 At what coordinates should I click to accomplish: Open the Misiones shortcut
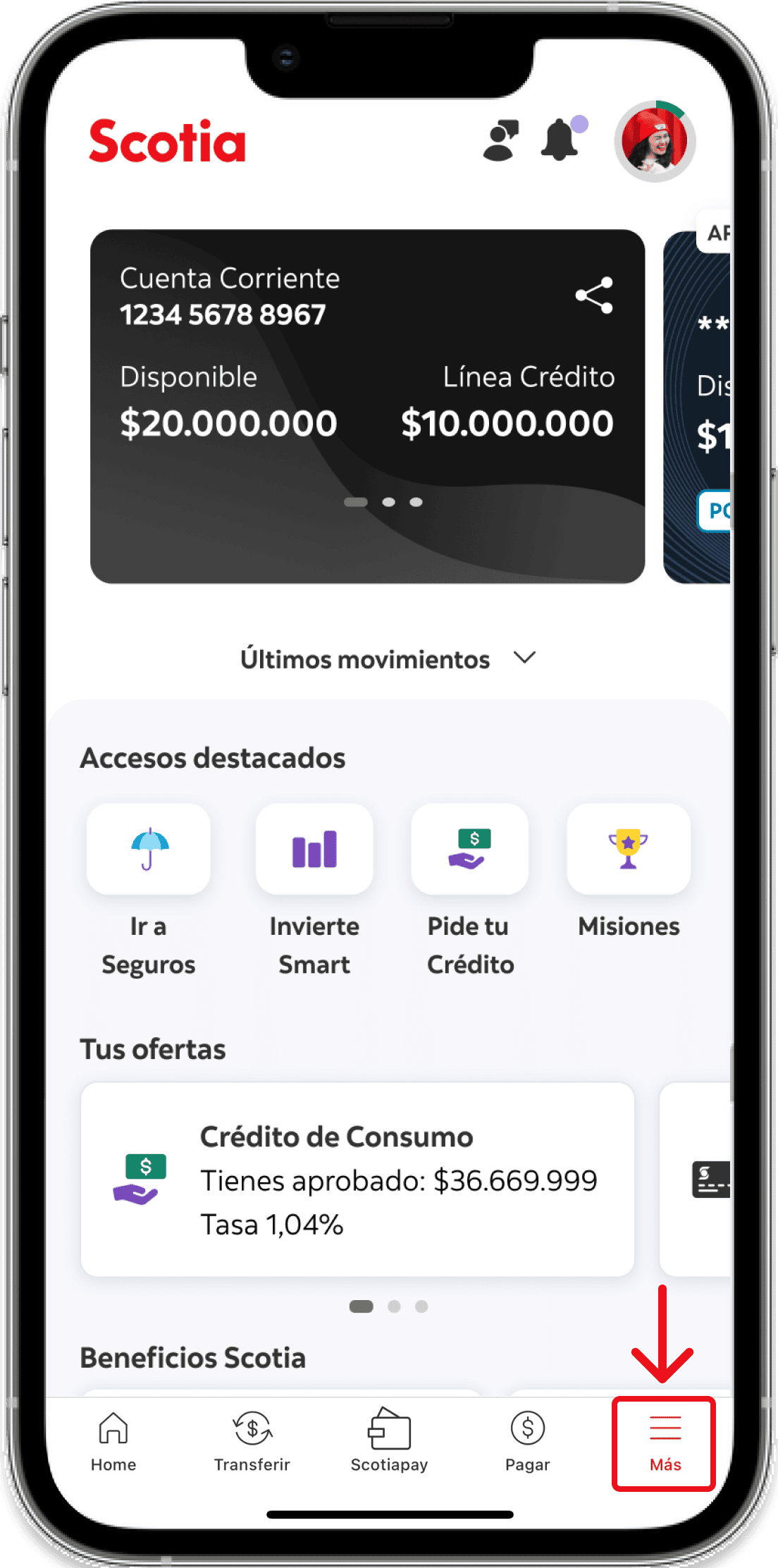[629, 850]
